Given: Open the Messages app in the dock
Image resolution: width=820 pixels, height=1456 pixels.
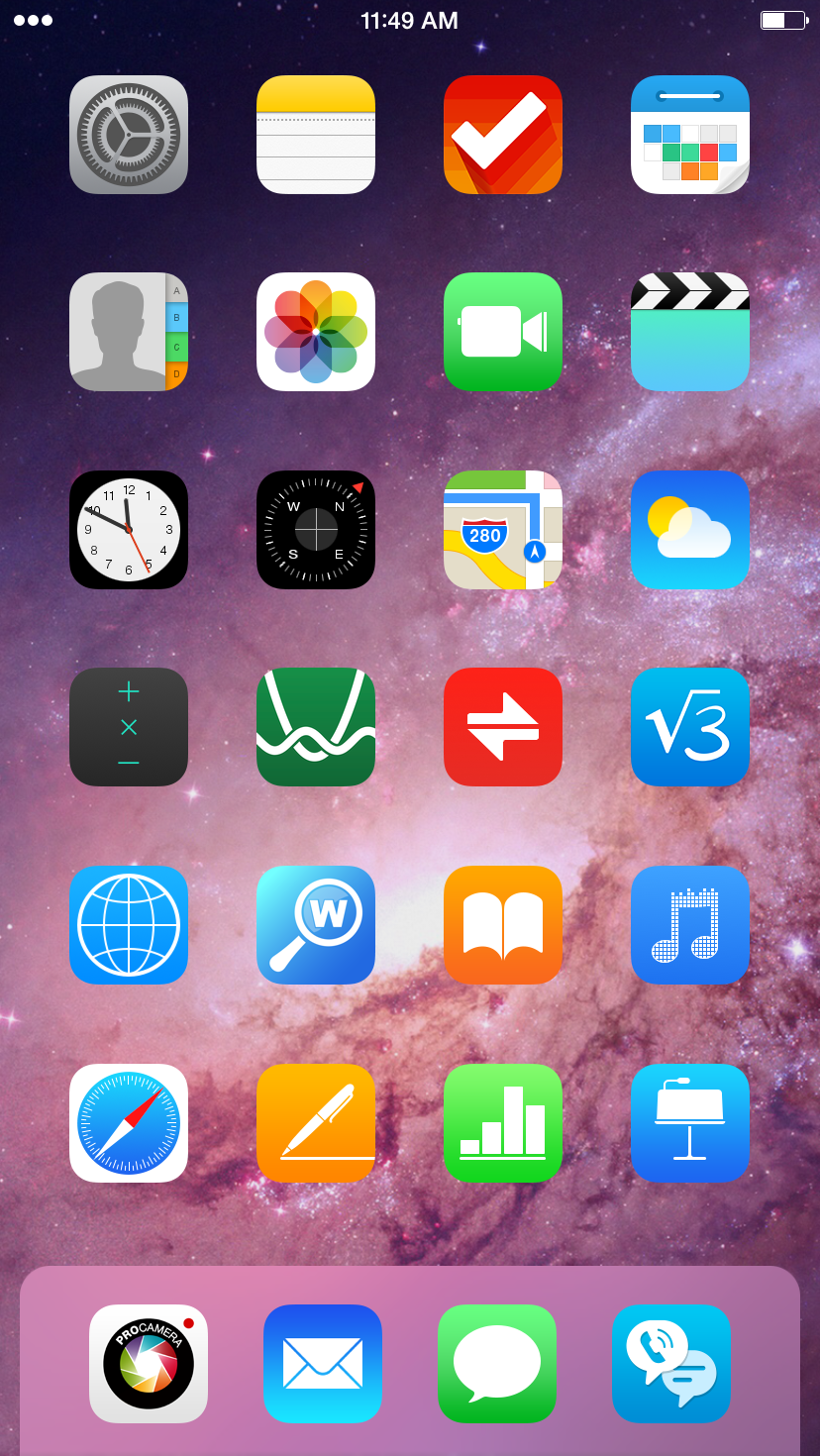Looking at the screenshot, I should coord(497,1364).
